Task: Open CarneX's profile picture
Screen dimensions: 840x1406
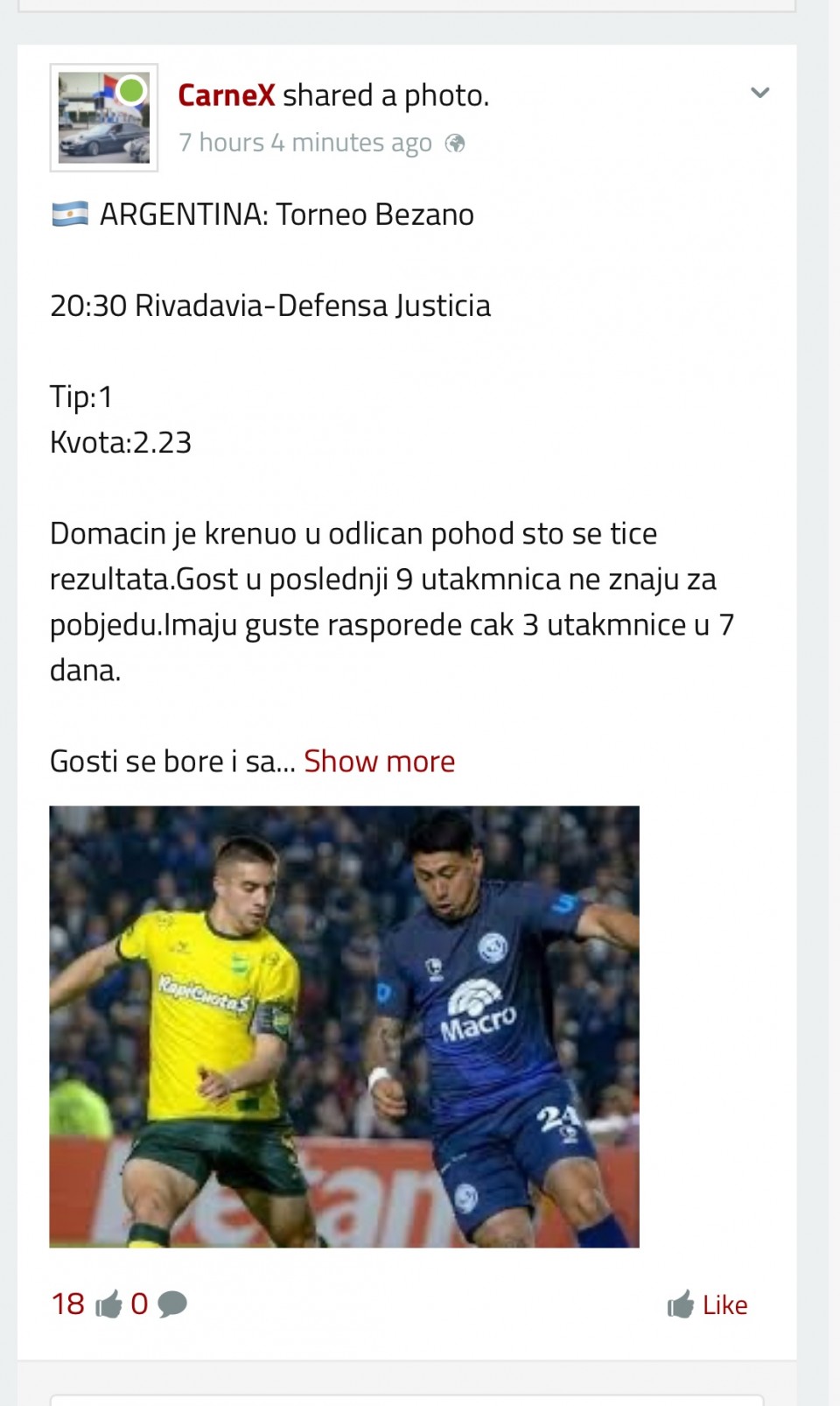Action: coord(103,117)
